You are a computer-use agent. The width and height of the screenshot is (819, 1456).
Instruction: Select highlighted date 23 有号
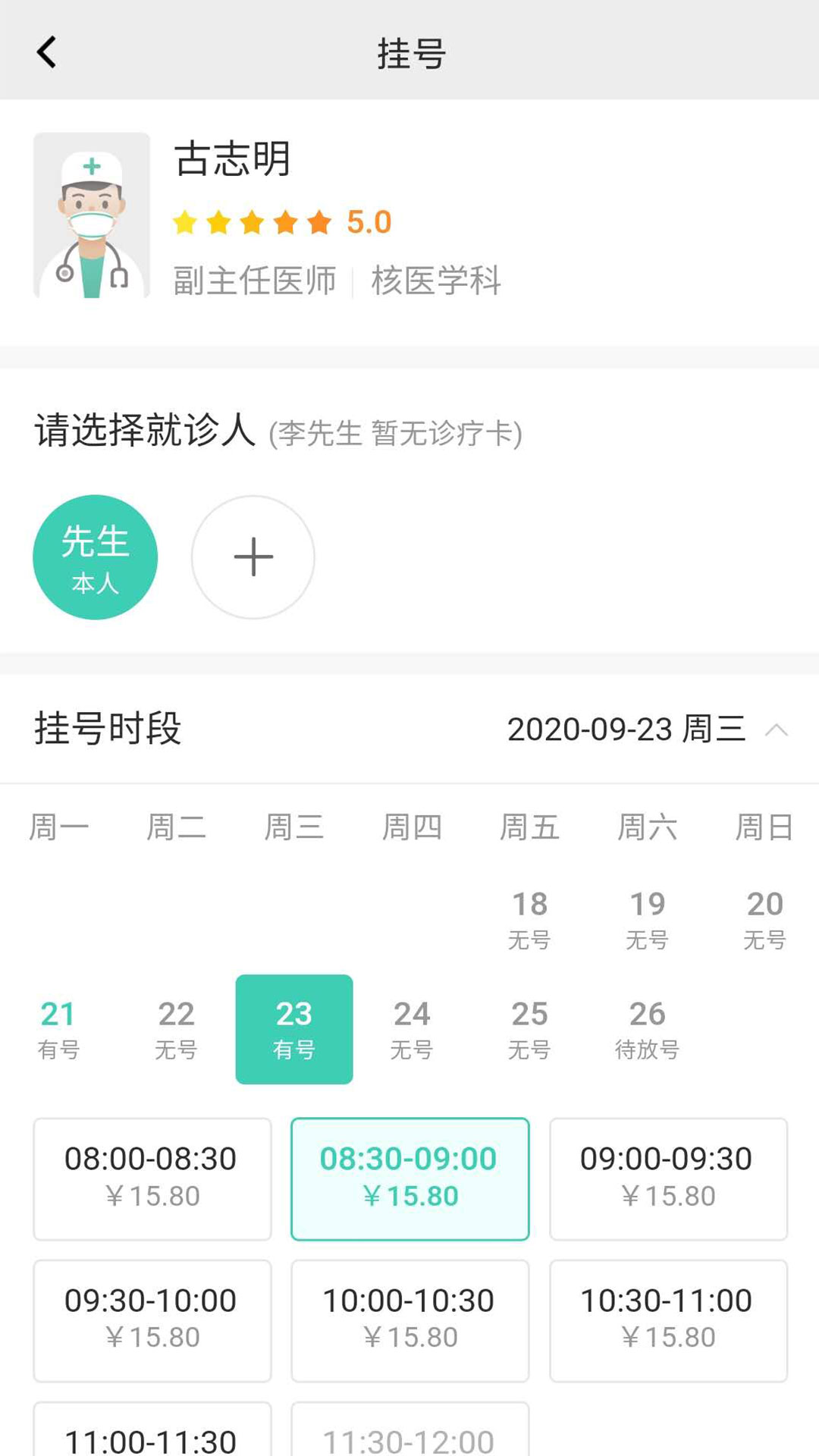click(x=294, y=1029)
